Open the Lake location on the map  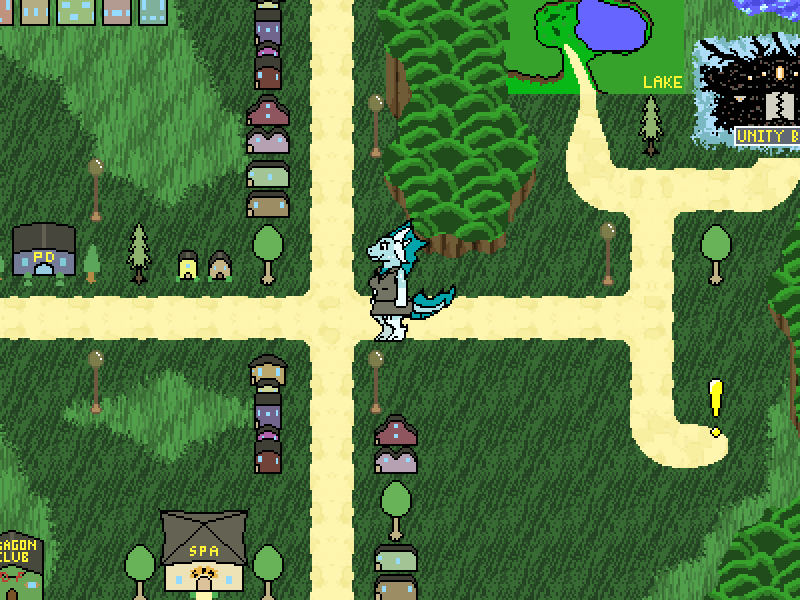coord(596,45)
